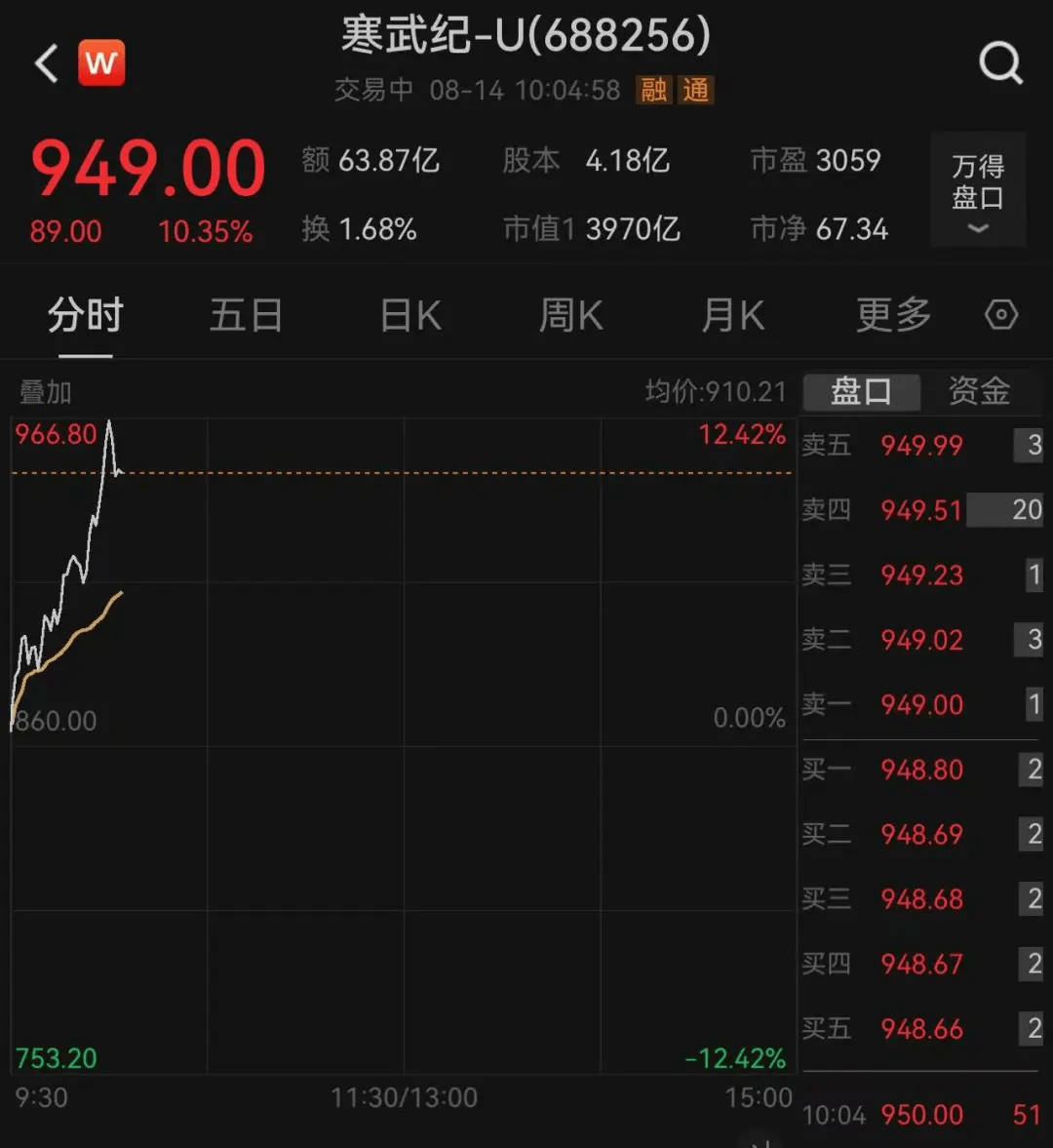Screen dimensions: 1053x1148
Task: Open the 更多 dropdown for more chart periods
Action: click(x=890, y=314)
